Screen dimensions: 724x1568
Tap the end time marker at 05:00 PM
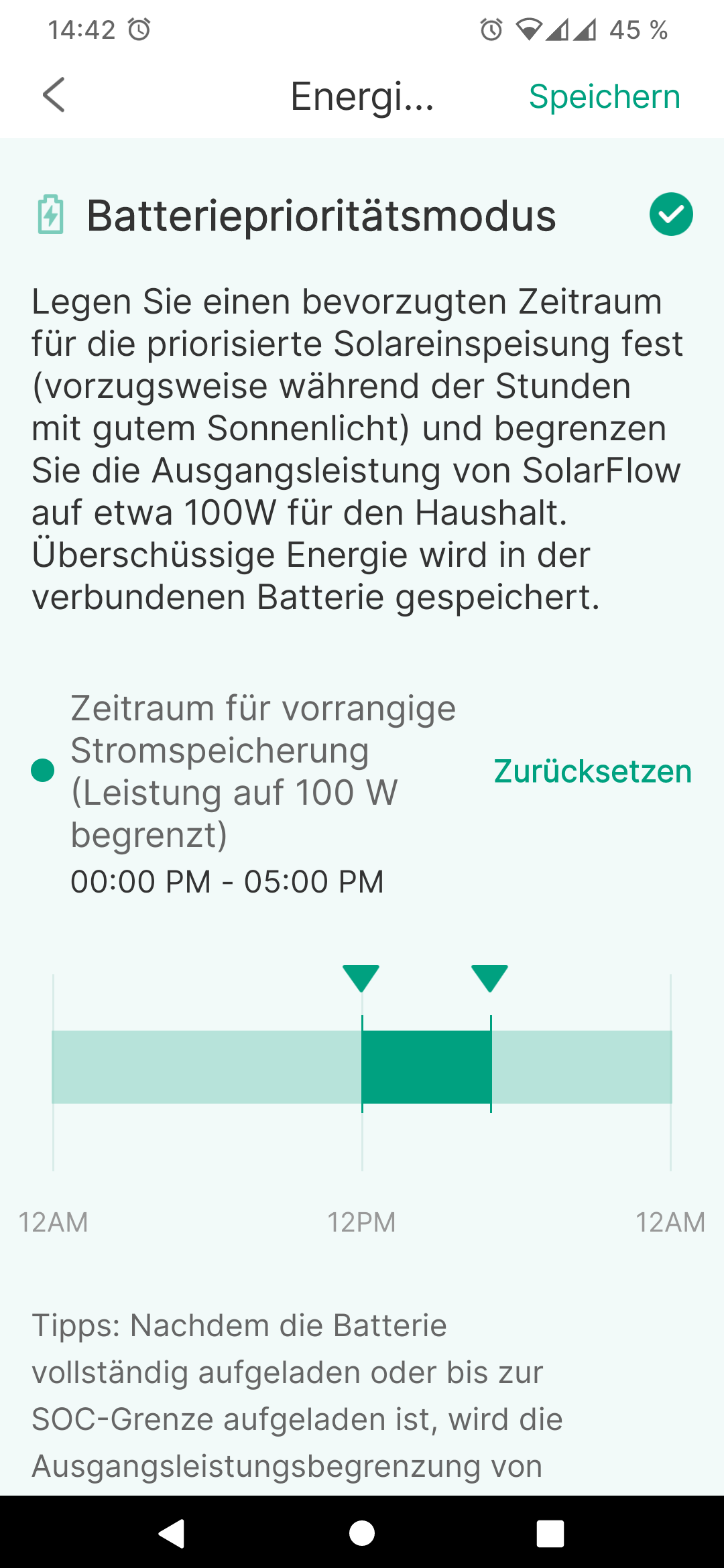(x=490, y=978)
